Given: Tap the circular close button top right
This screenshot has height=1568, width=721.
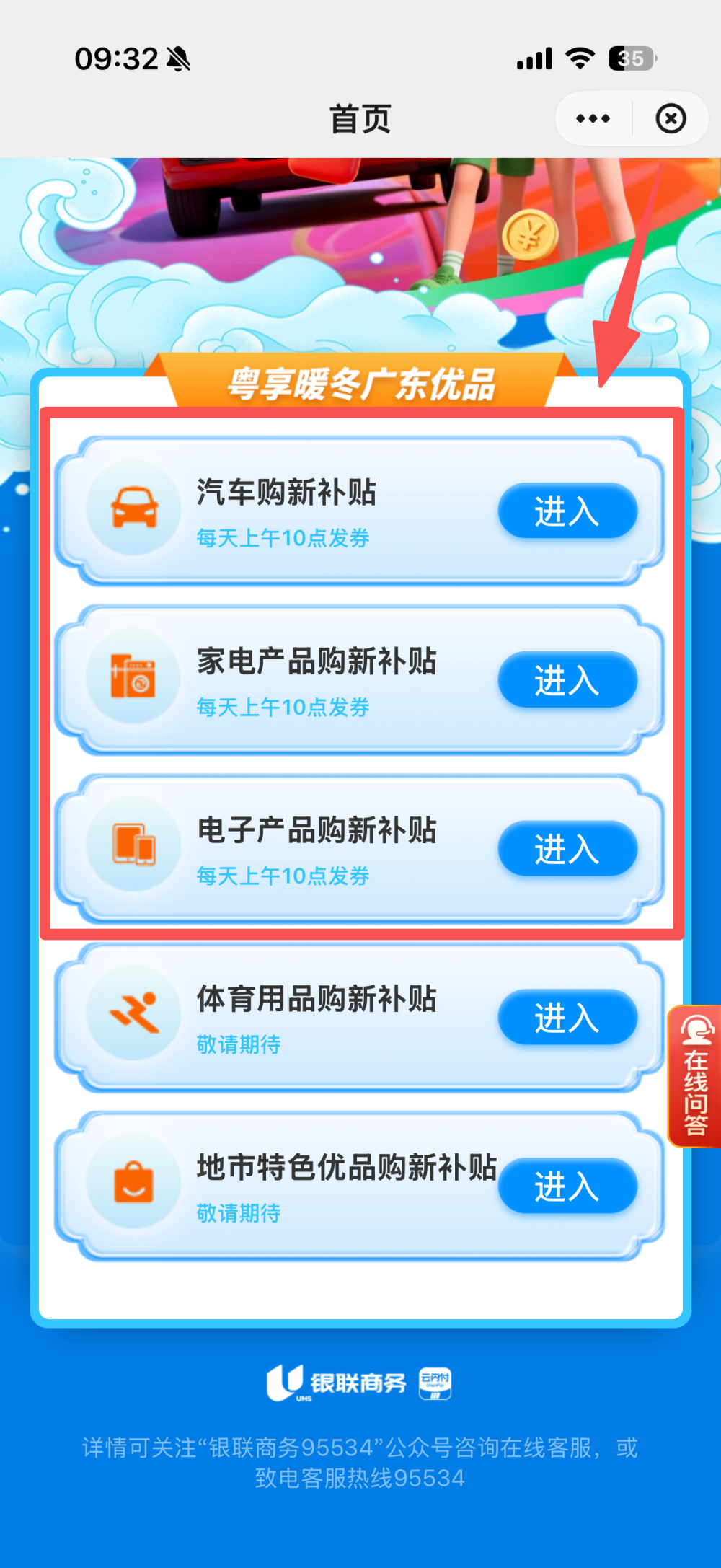Looking at the screenshot, I should point(672,118).
